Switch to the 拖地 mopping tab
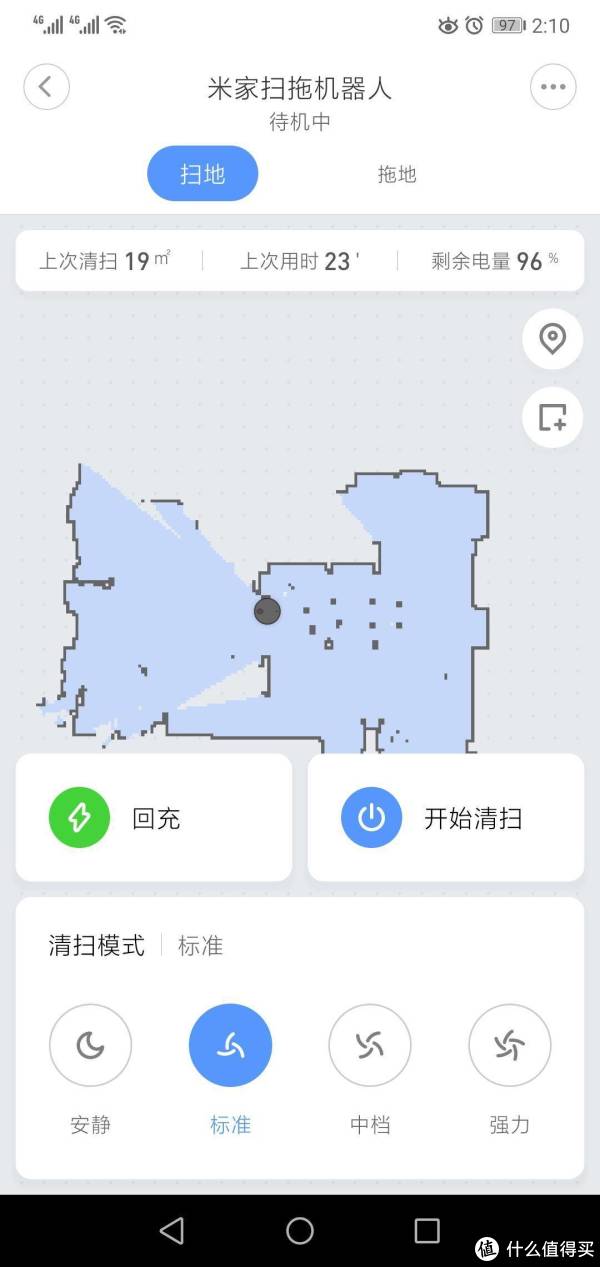Screen dimensions: 600x1267 tap(397, 174)
